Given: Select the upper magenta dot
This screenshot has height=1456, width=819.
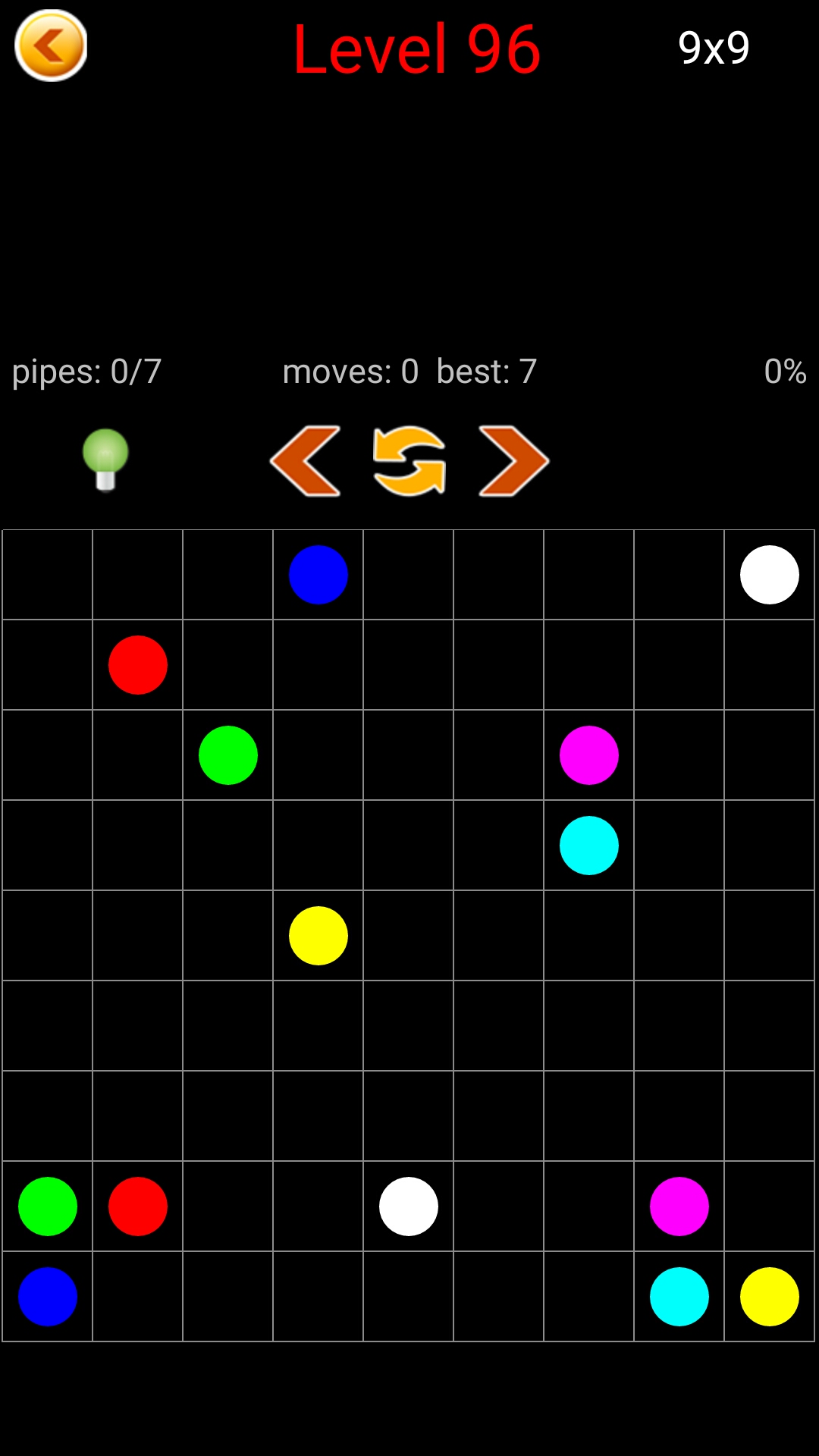Looking at the screenshot, I should tap(589, 755).
